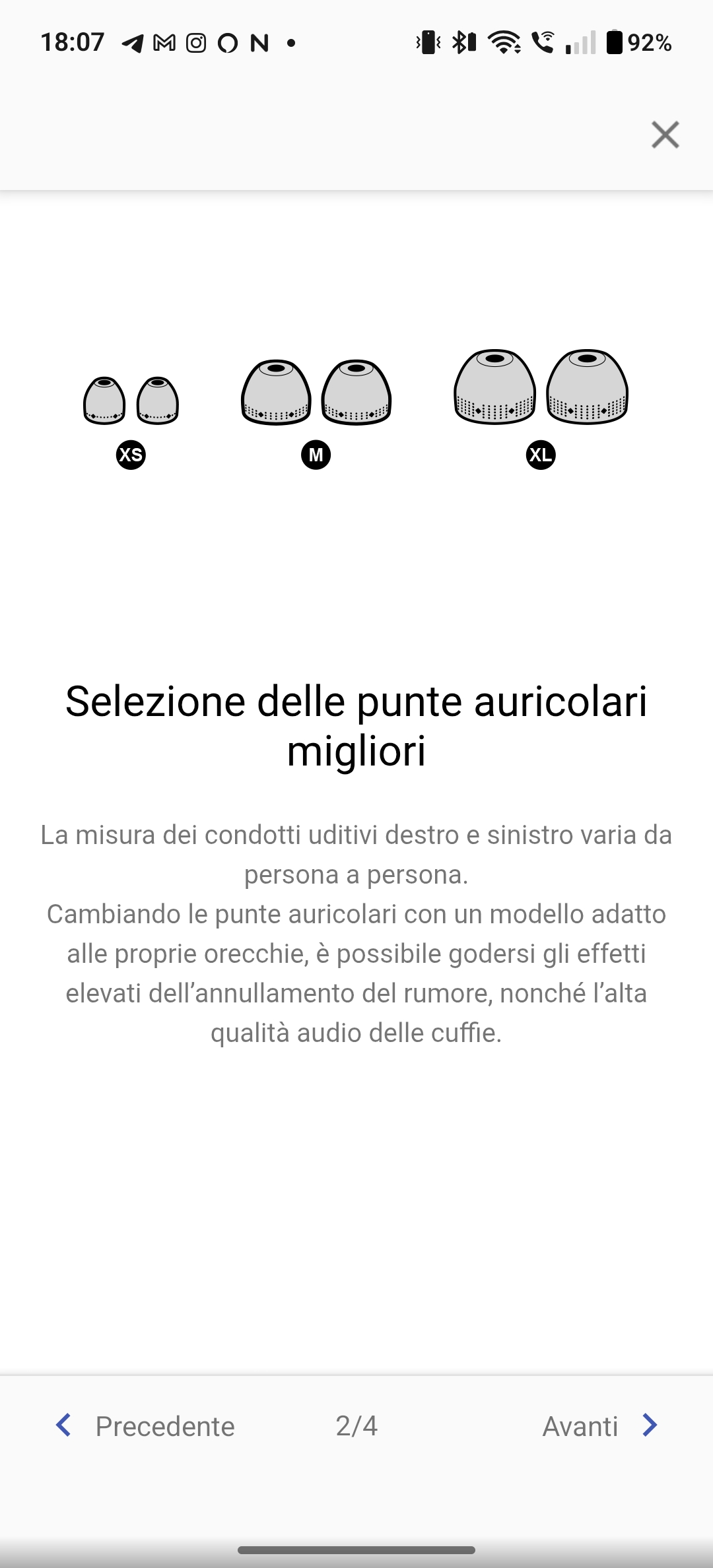Go back with the Precedente button
This screenshot has height=1568, width=713.
coord(145,1425)
